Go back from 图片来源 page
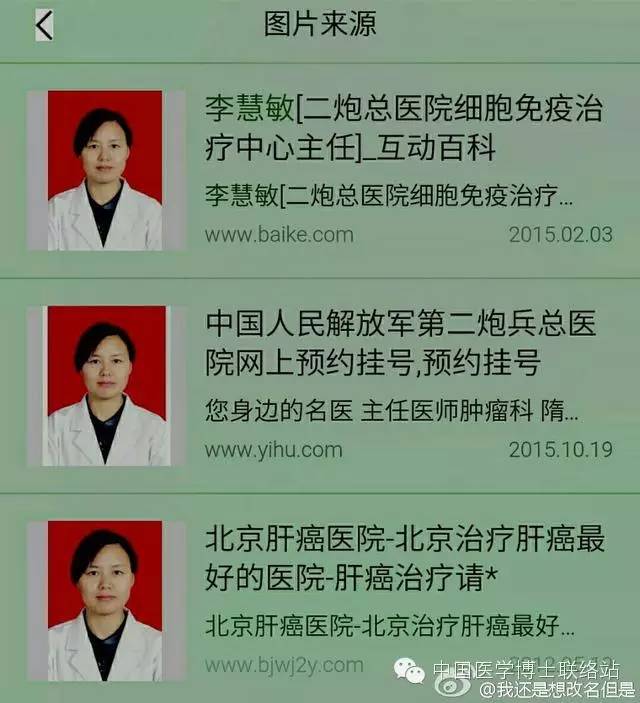Viewport: 640px width, 703px height. [44, 25]
